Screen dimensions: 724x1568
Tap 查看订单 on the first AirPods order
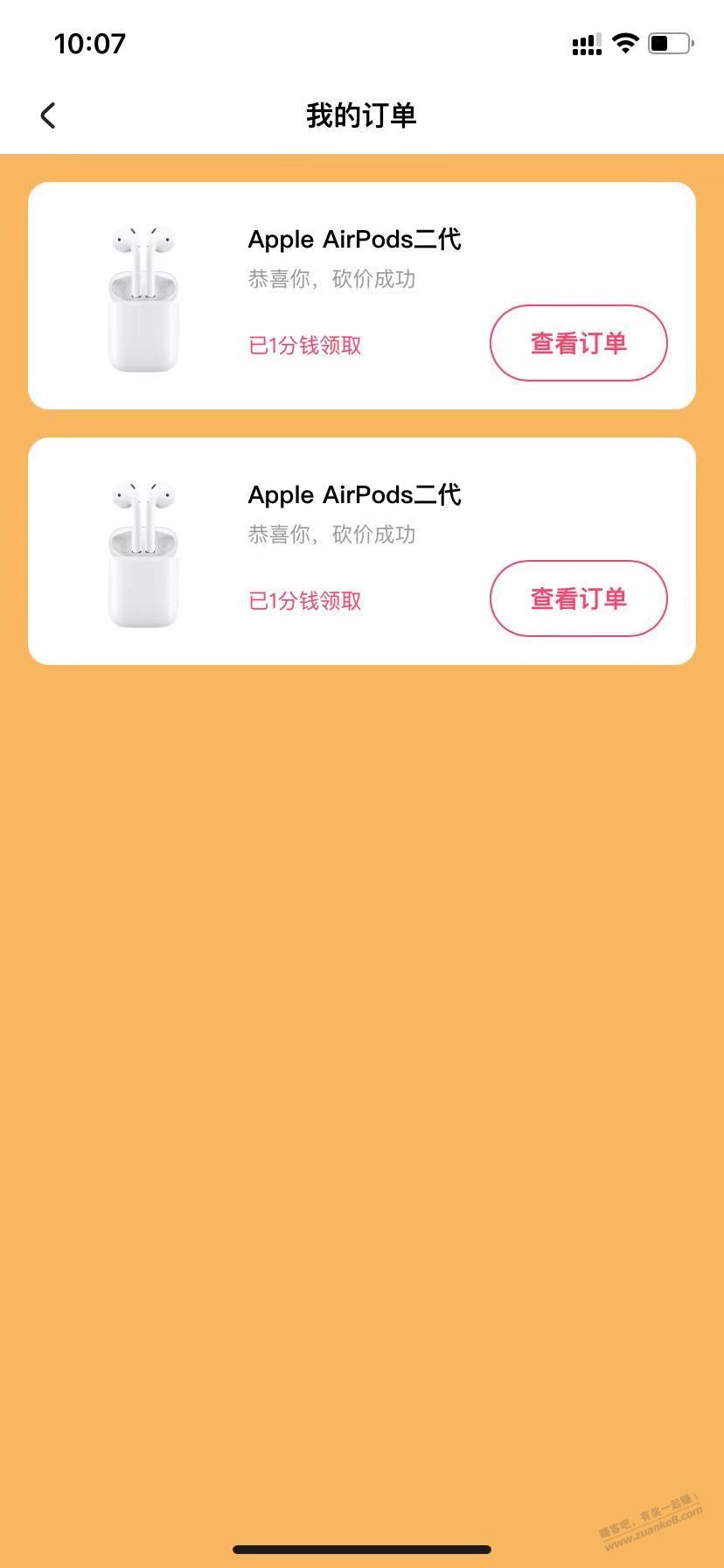click(x=578, y=343)
